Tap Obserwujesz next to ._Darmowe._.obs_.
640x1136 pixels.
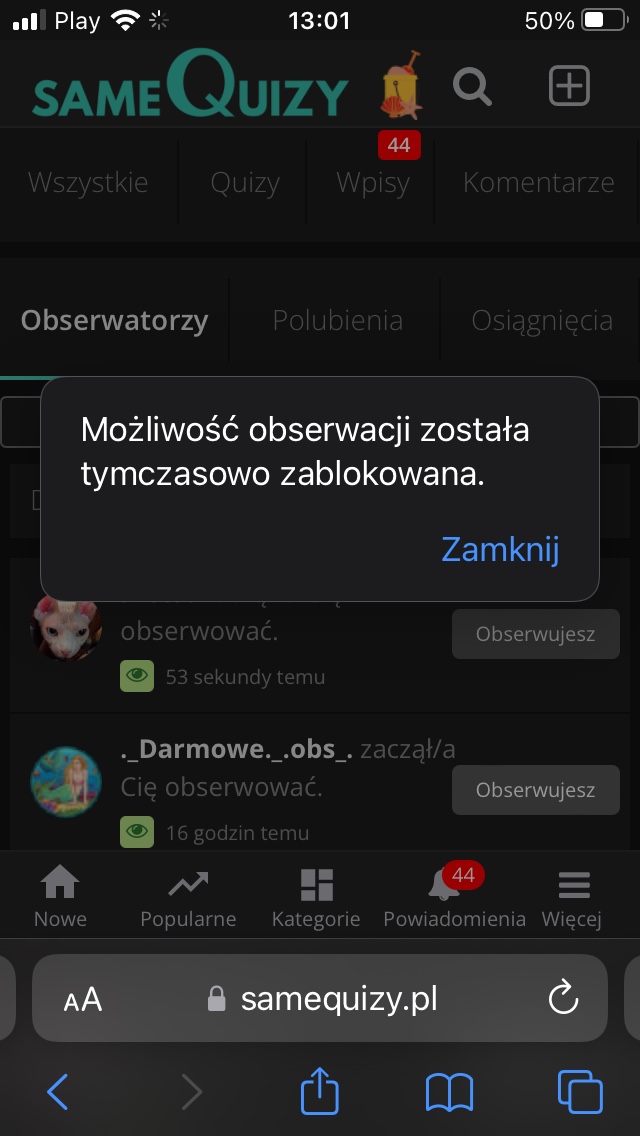535,790
